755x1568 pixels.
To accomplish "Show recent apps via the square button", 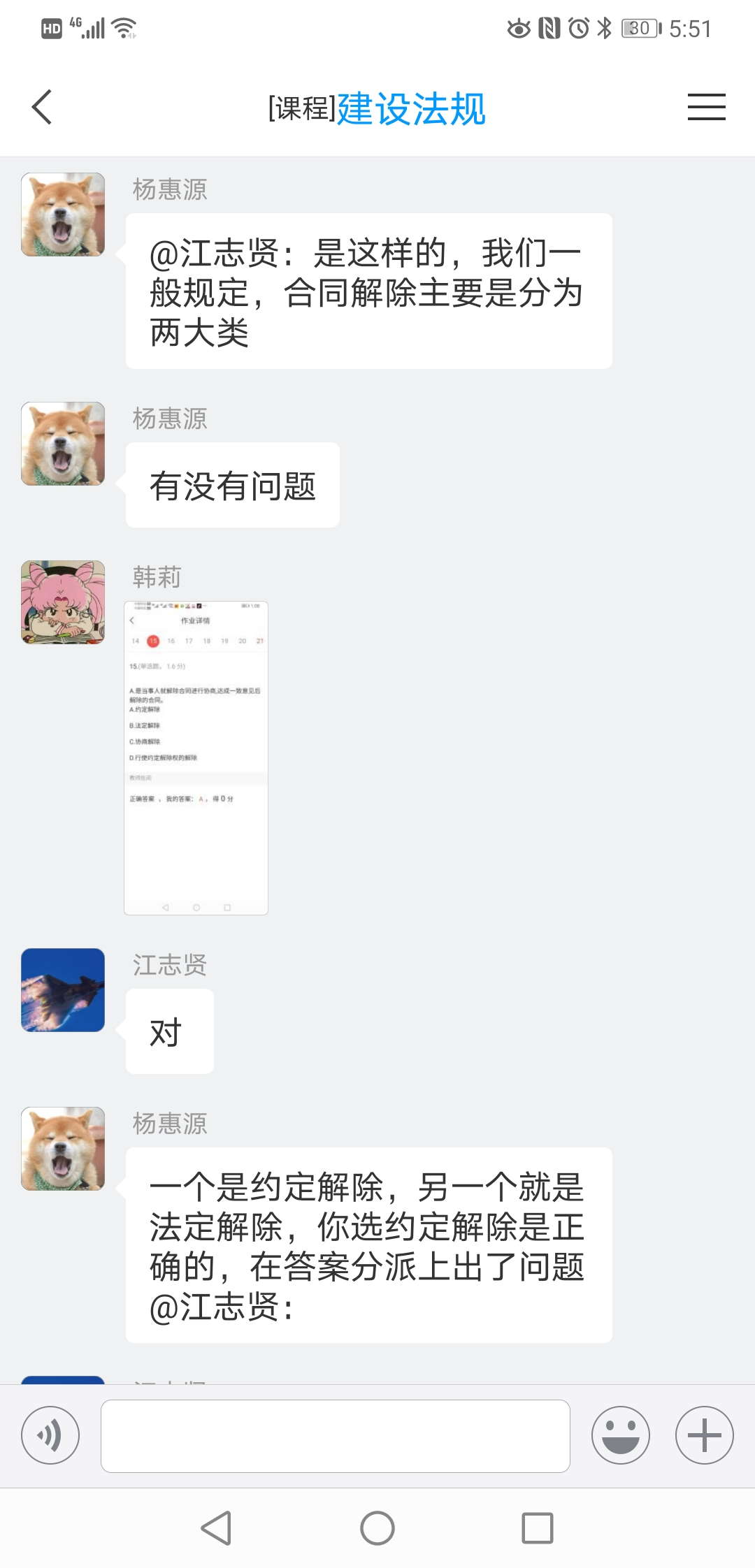I will [x=538, y=1528].
